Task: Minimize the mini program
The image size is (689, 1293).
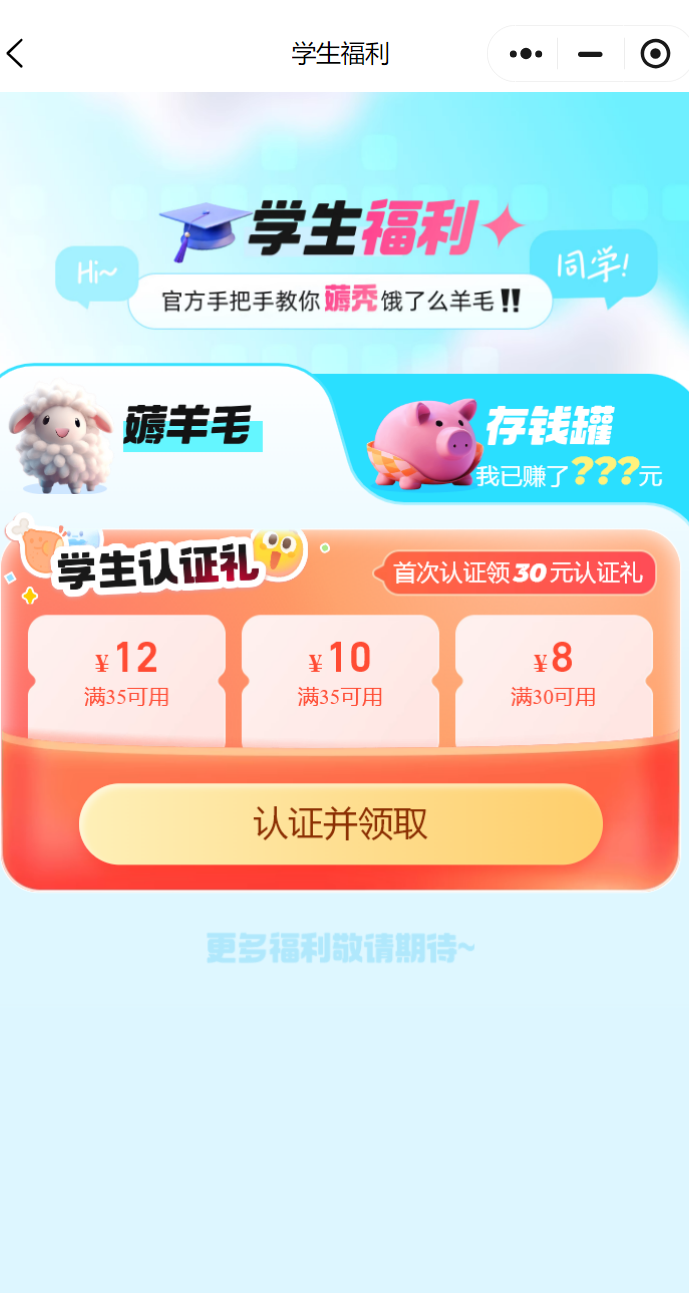Action: (590, 54)
